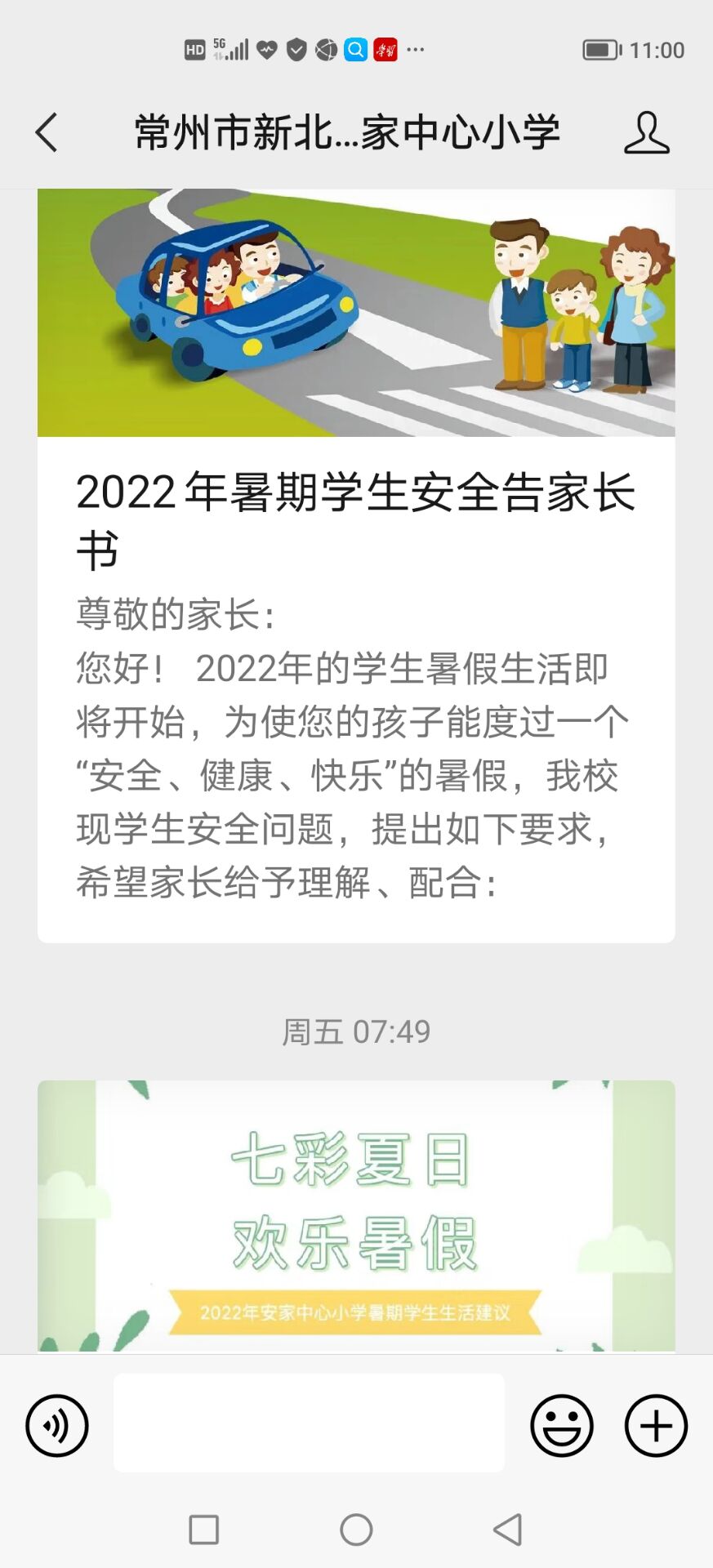
Task: Open the 七彩夏日欢乐暑假 article card
Action: click(356, 1215)
